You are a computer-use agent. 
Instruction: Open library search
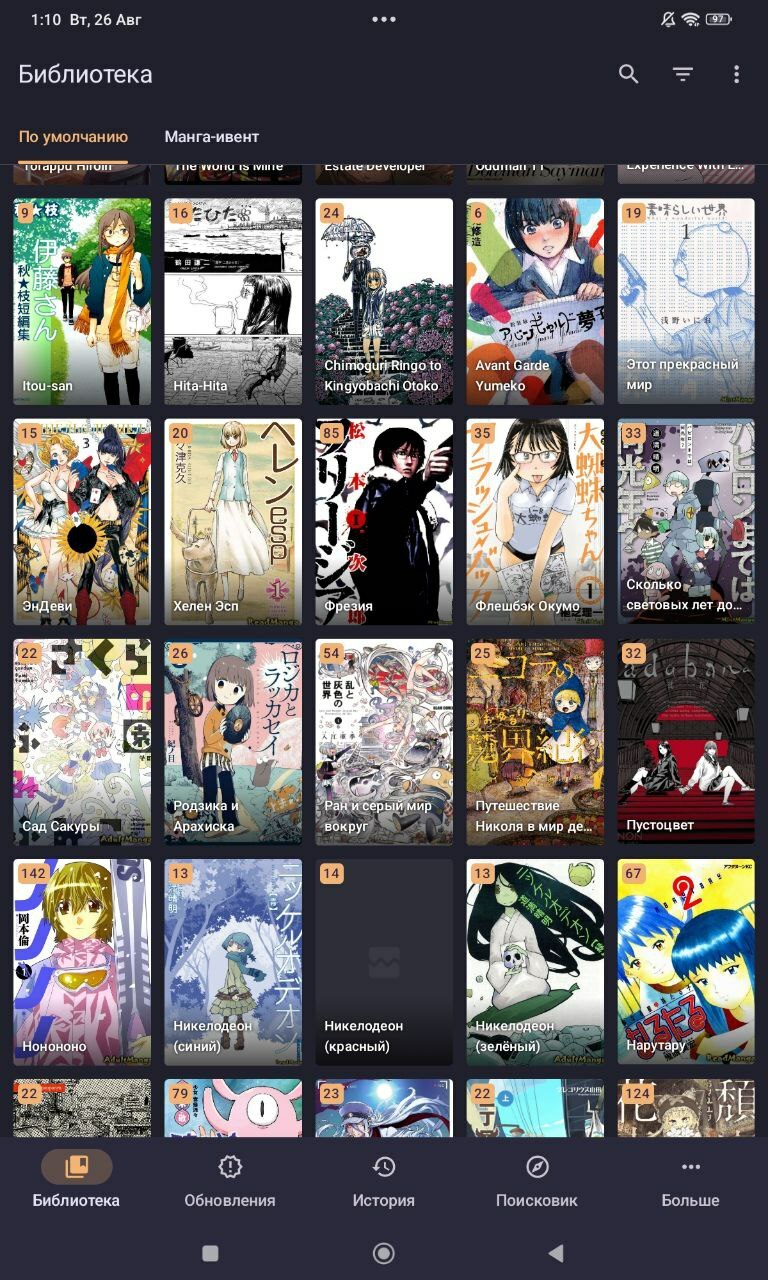(628, 74)
